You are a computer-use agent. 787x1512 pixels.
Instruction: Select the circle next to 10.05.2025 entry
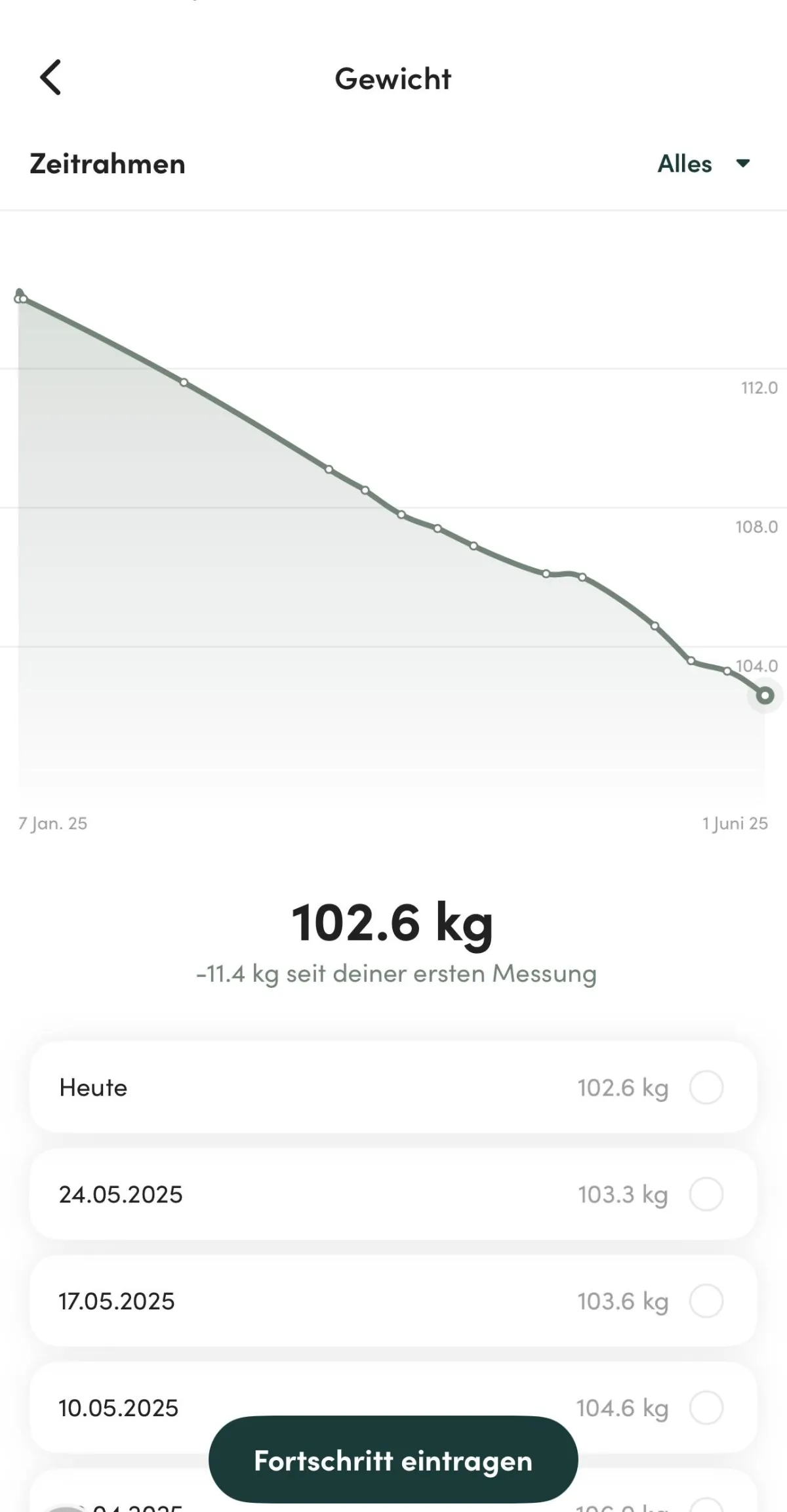pyautogui.click(x=706, y=1408)
